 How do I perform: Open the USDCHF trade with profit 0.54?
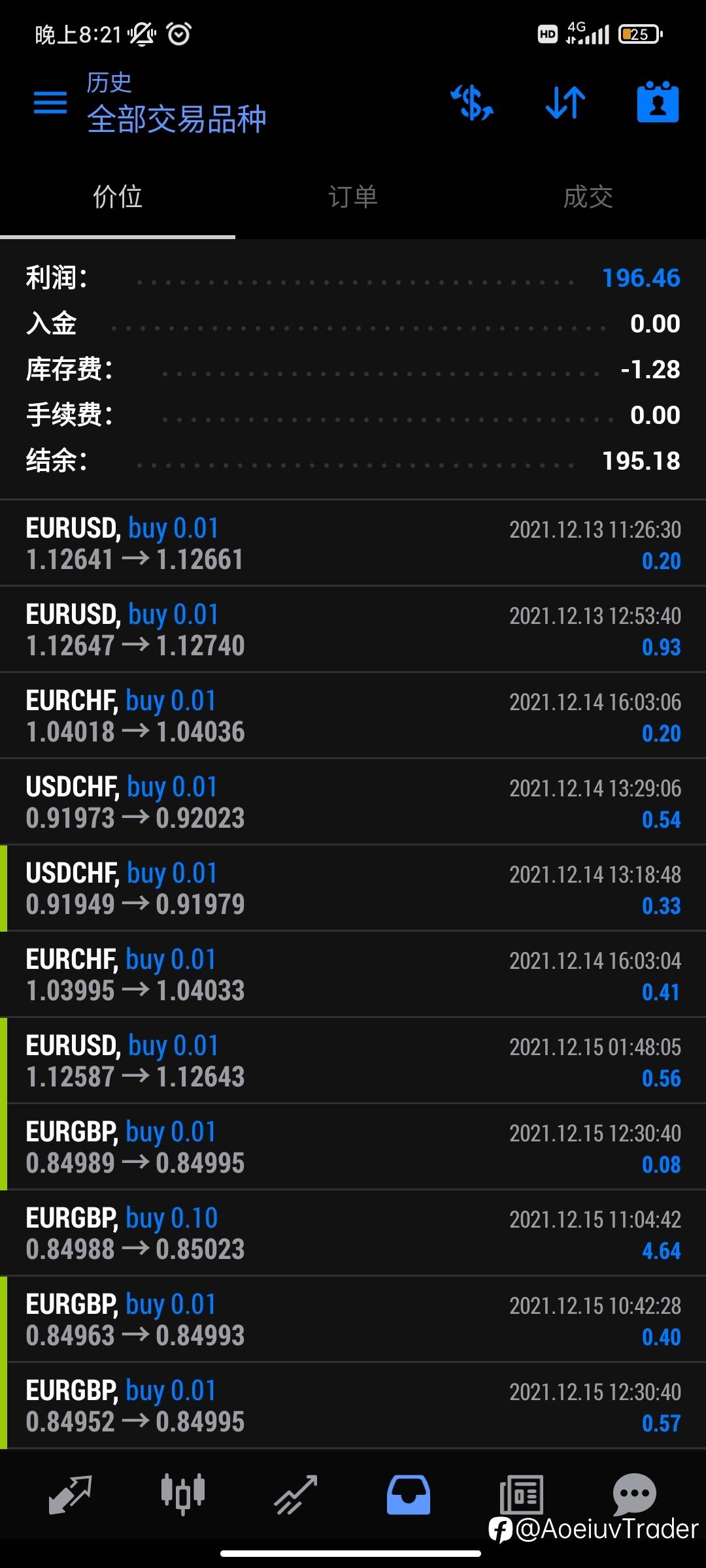353,802
